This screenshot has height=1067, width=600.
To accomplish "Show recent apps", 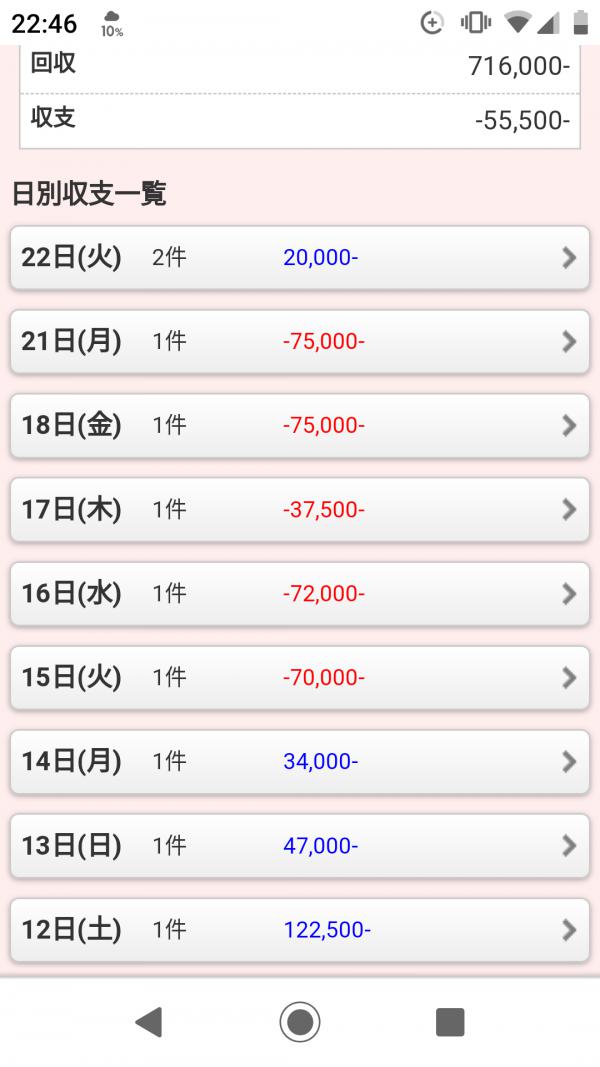I will pyautogui.click(x=450, y=1022).
